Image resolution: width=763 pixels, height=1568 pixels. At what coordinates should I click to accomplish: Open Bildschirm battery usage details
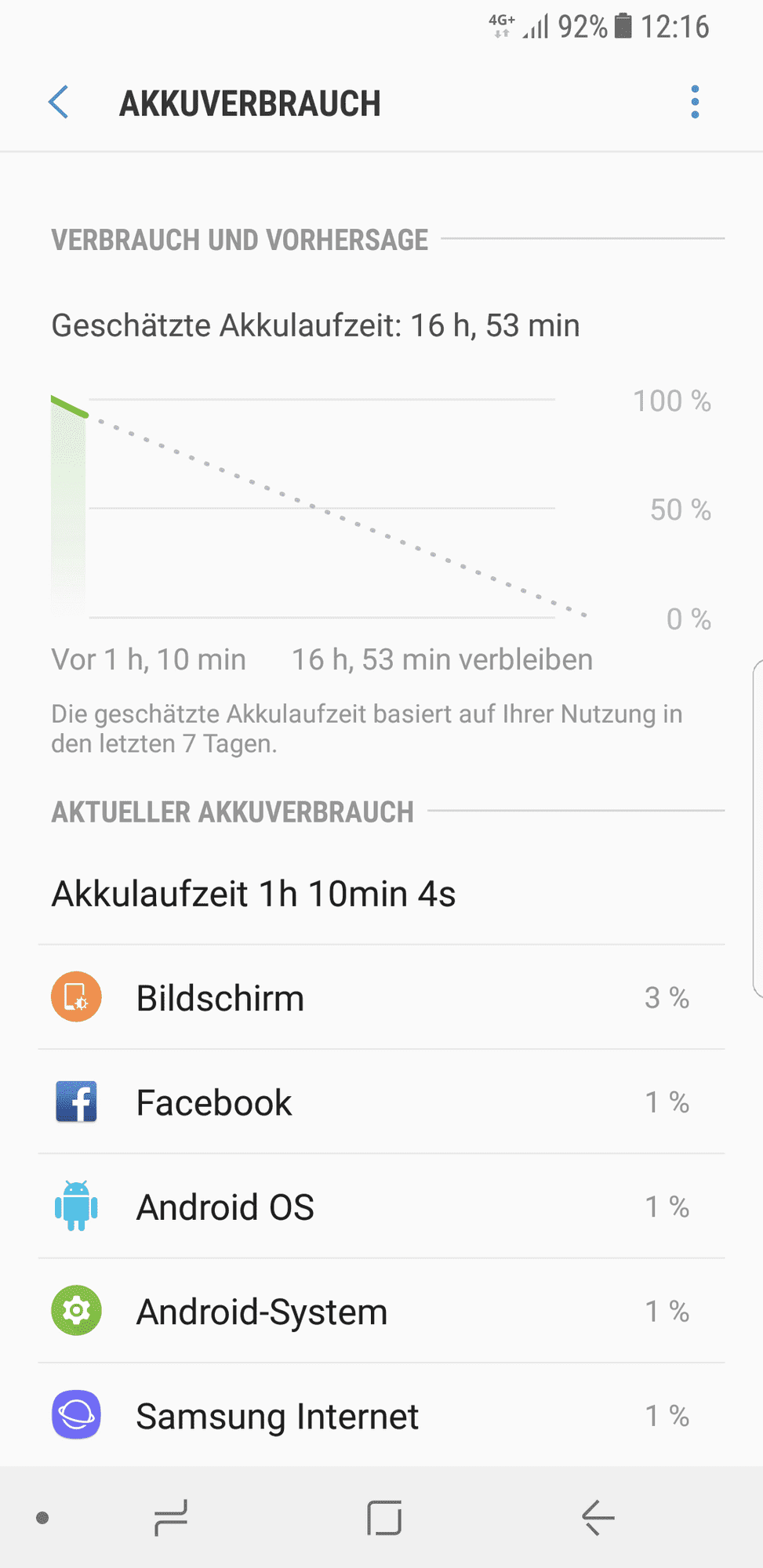[381, 997]
